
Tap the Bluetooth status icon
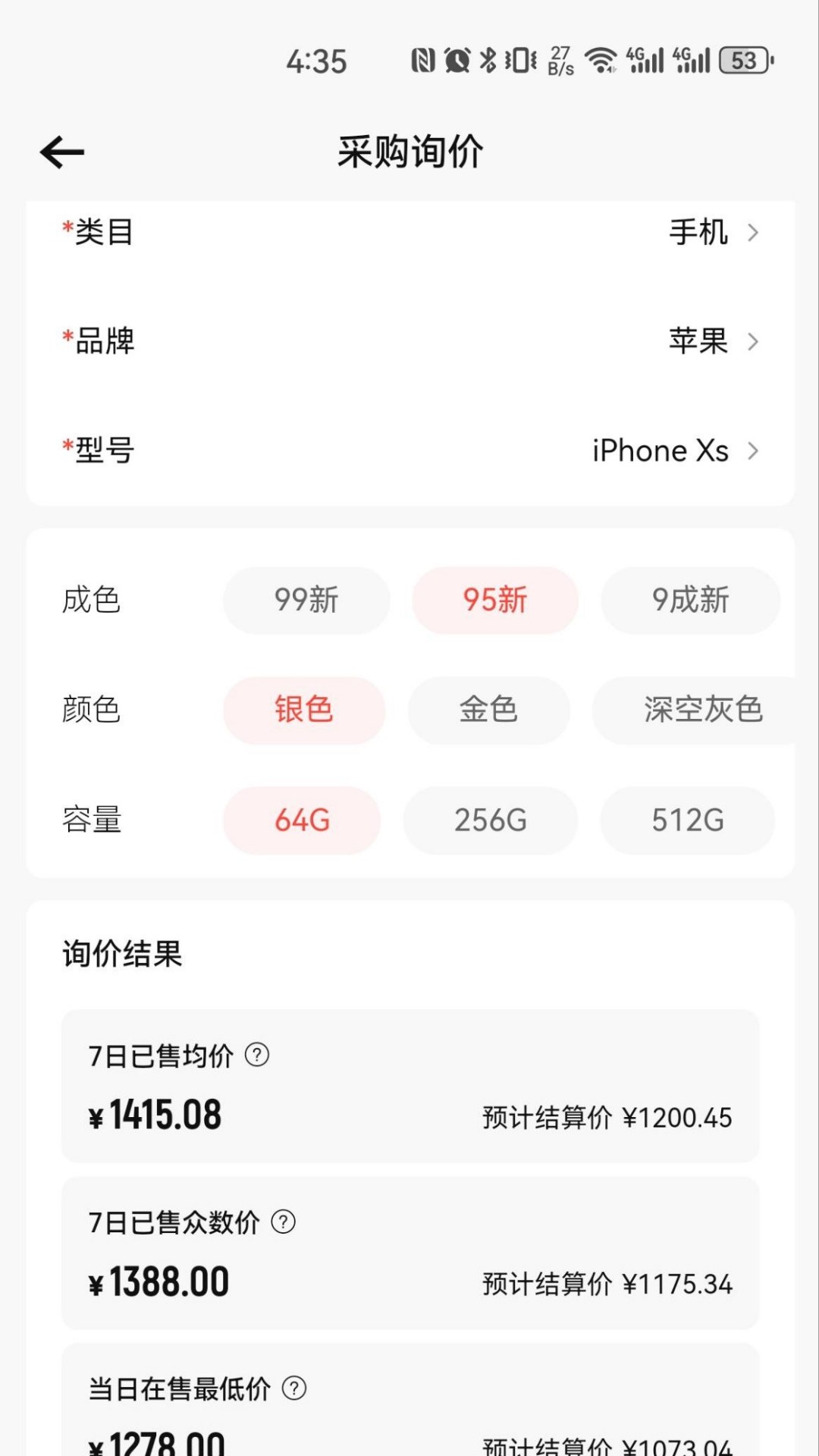coord(489,59)
